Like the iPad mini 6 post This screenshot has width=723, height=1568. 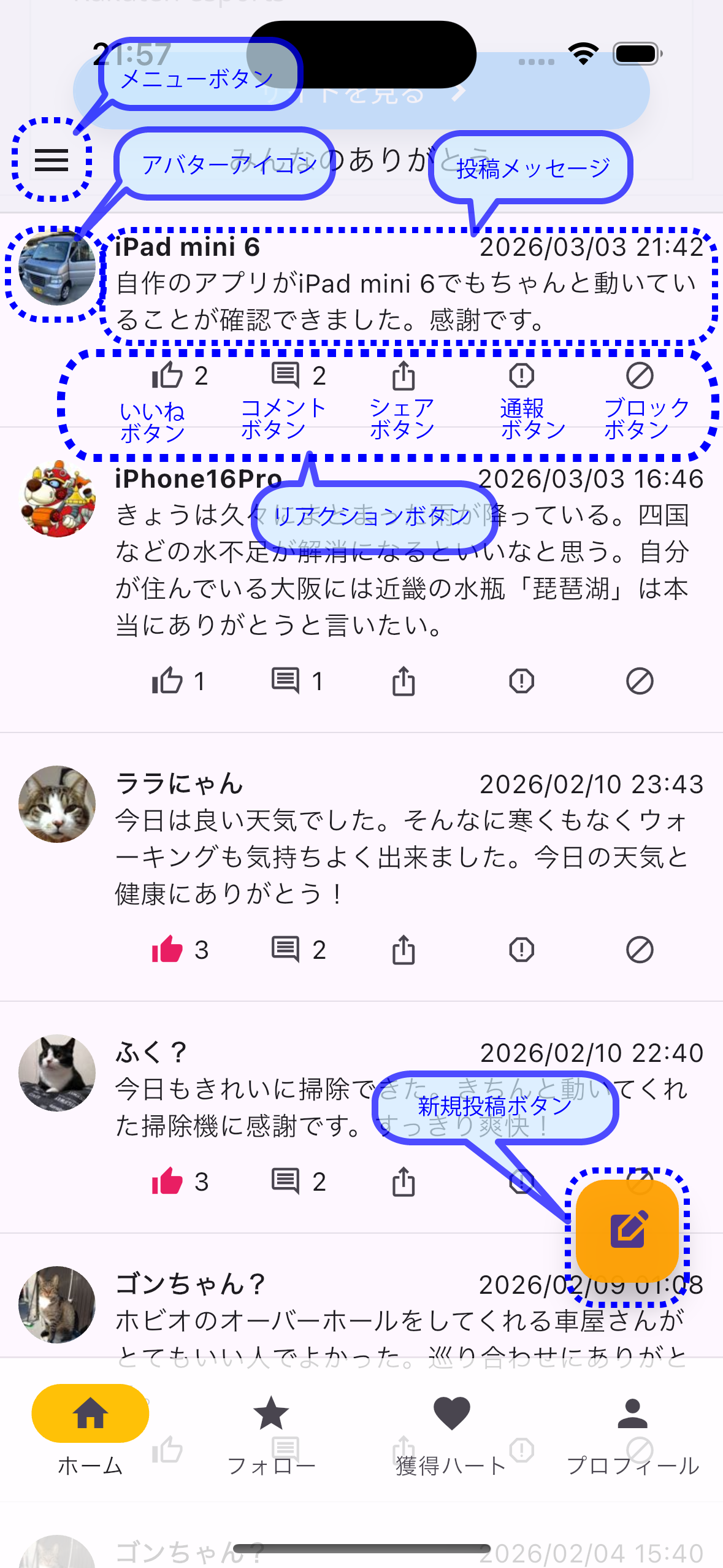pos(167,376)
